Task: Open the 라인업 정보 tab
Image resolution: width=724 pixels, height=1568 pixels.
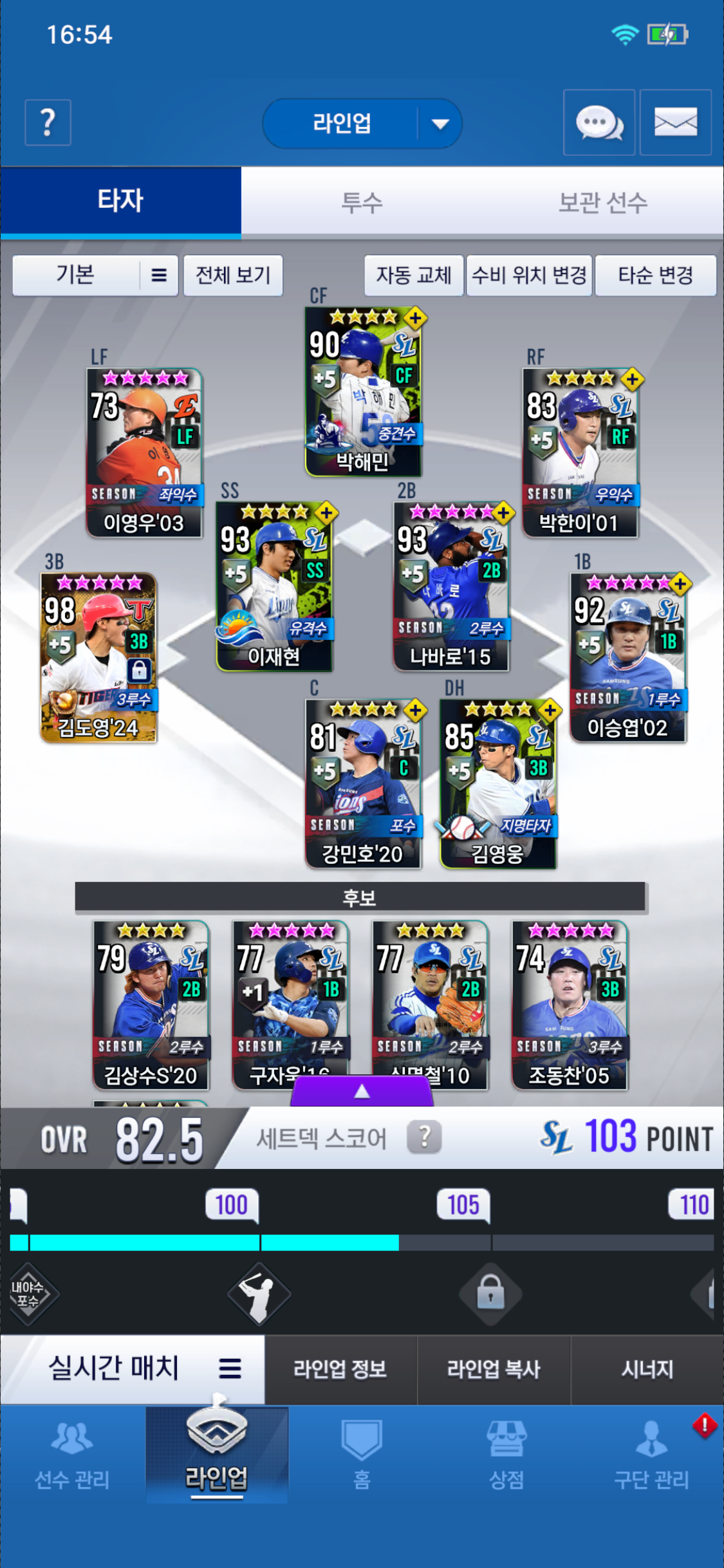Action: pos(340,1369)
